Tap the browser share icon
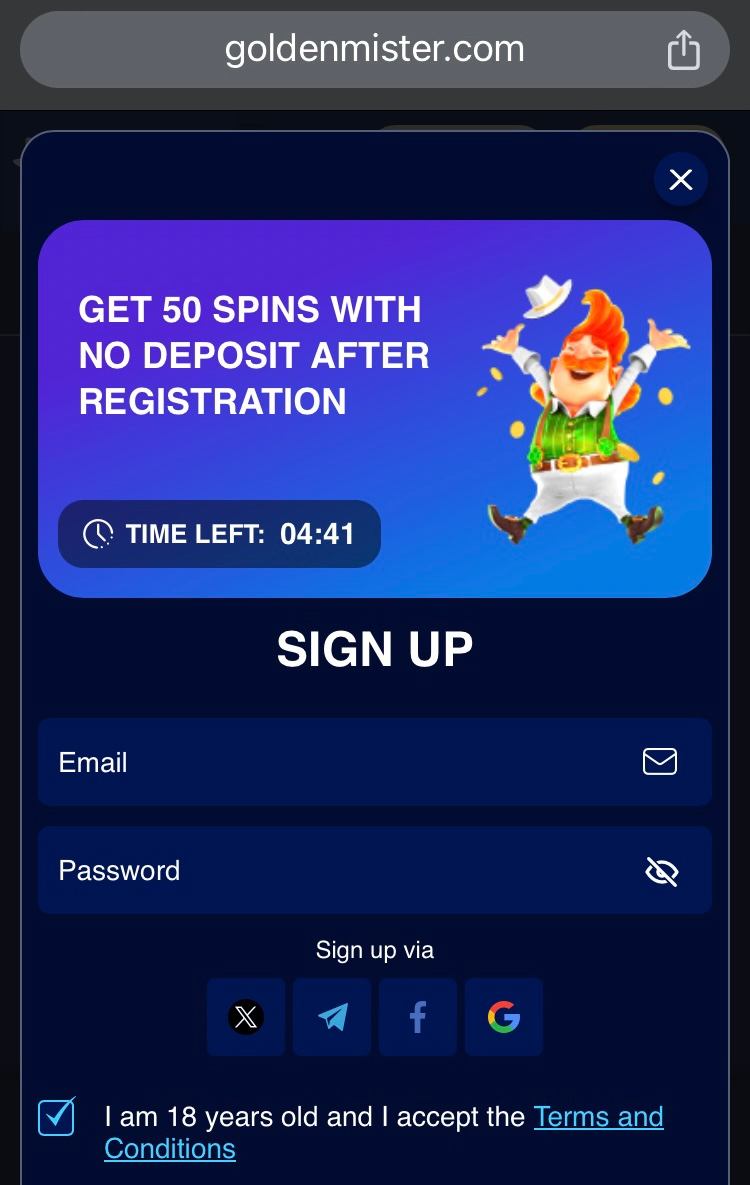The height and width of the screenshot is (1185, 750). (683, 50)
